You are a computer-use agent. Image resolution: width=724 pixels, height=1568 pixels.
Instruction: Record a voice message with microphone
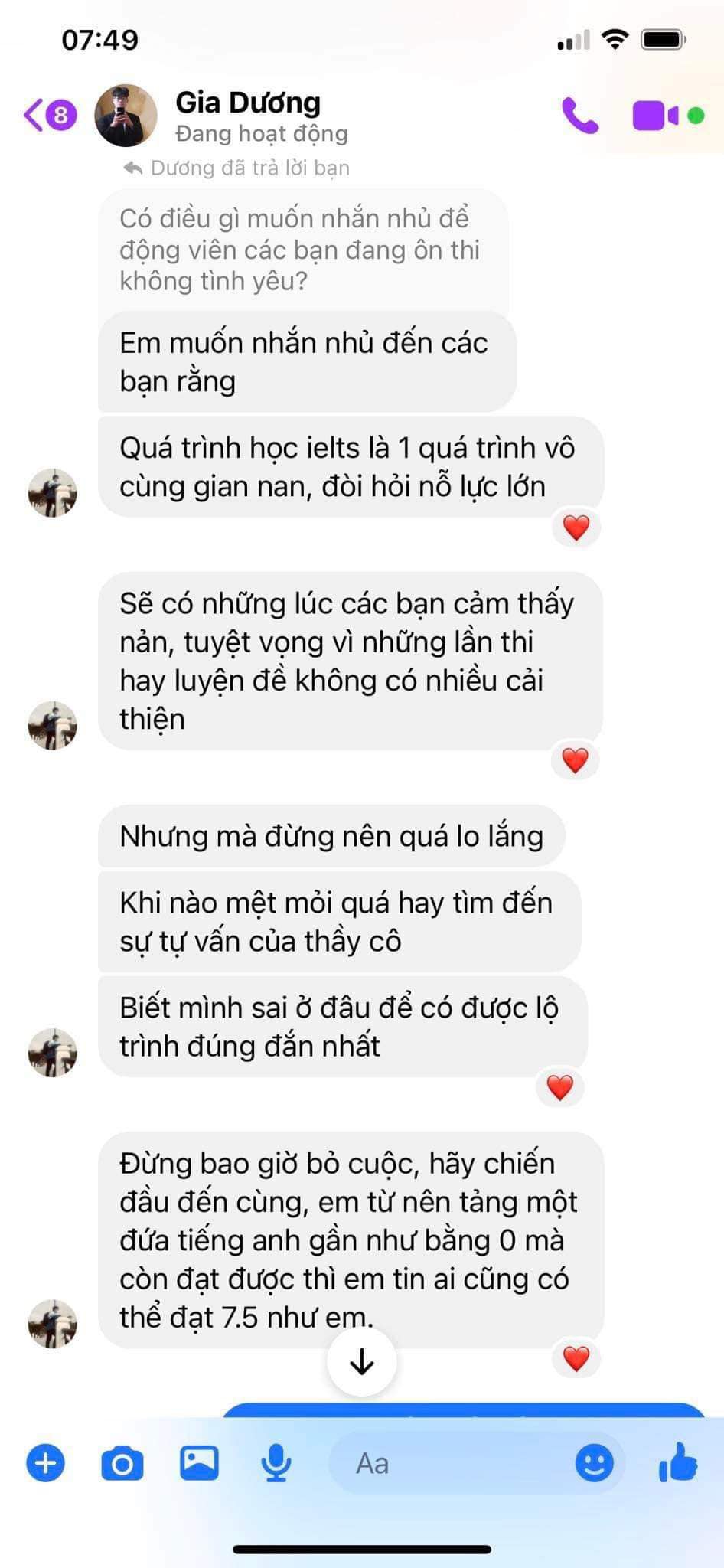(276, 1463)
